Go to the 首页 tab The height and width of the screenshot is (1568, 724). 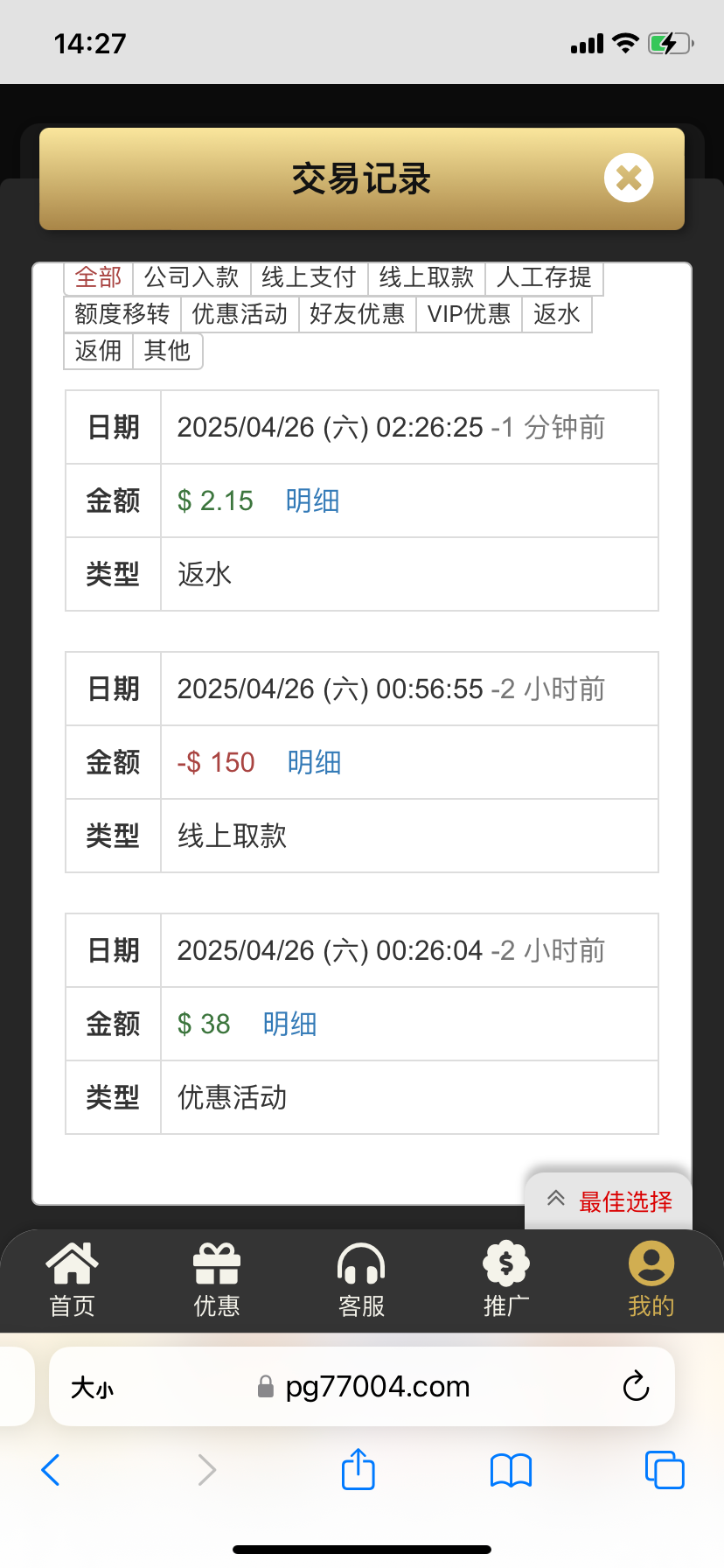pyautogui.click(x=73, y=1280)
